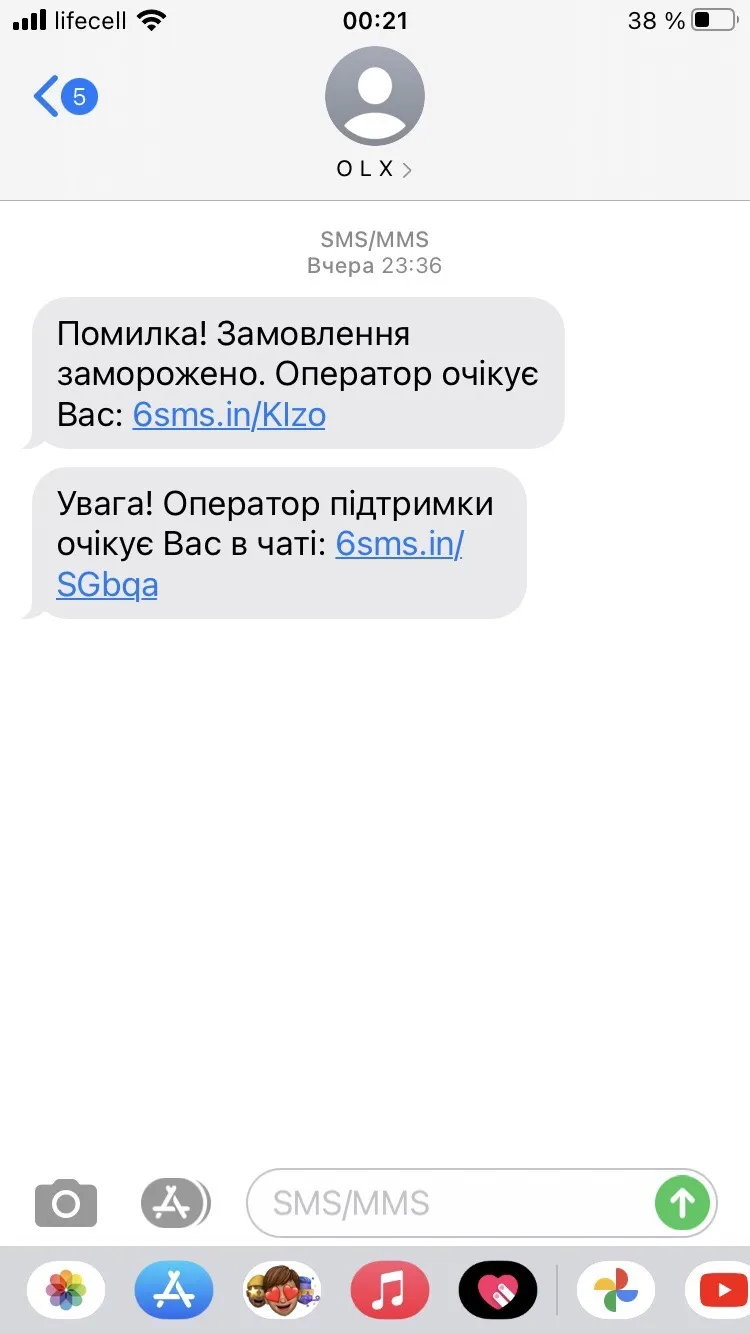This screenshot has height=1334, width=750.
Task: Open the camera to attach a photo
Action: 66,1202
